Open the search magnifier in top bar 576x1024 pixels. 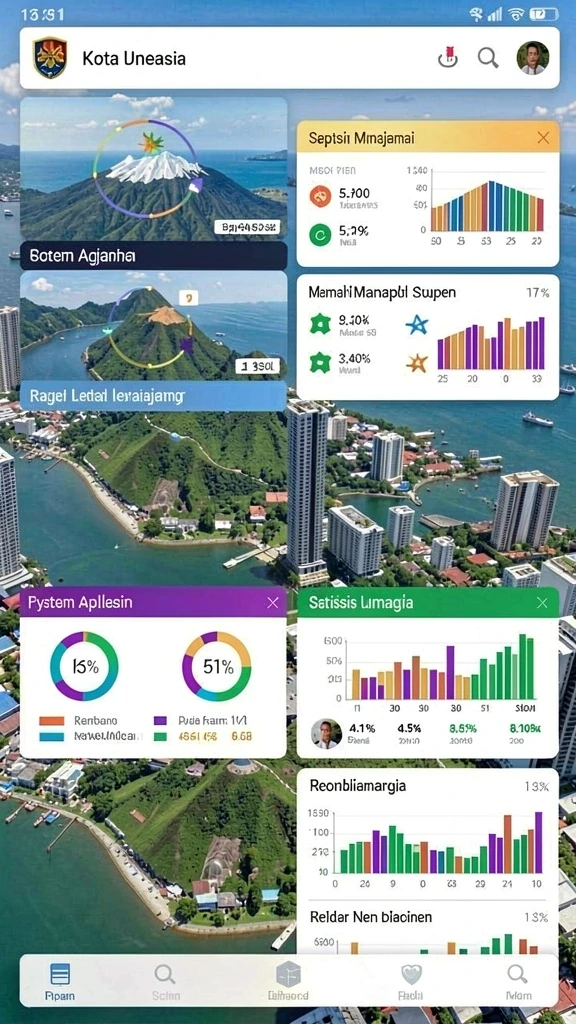[x=487, y=58]
